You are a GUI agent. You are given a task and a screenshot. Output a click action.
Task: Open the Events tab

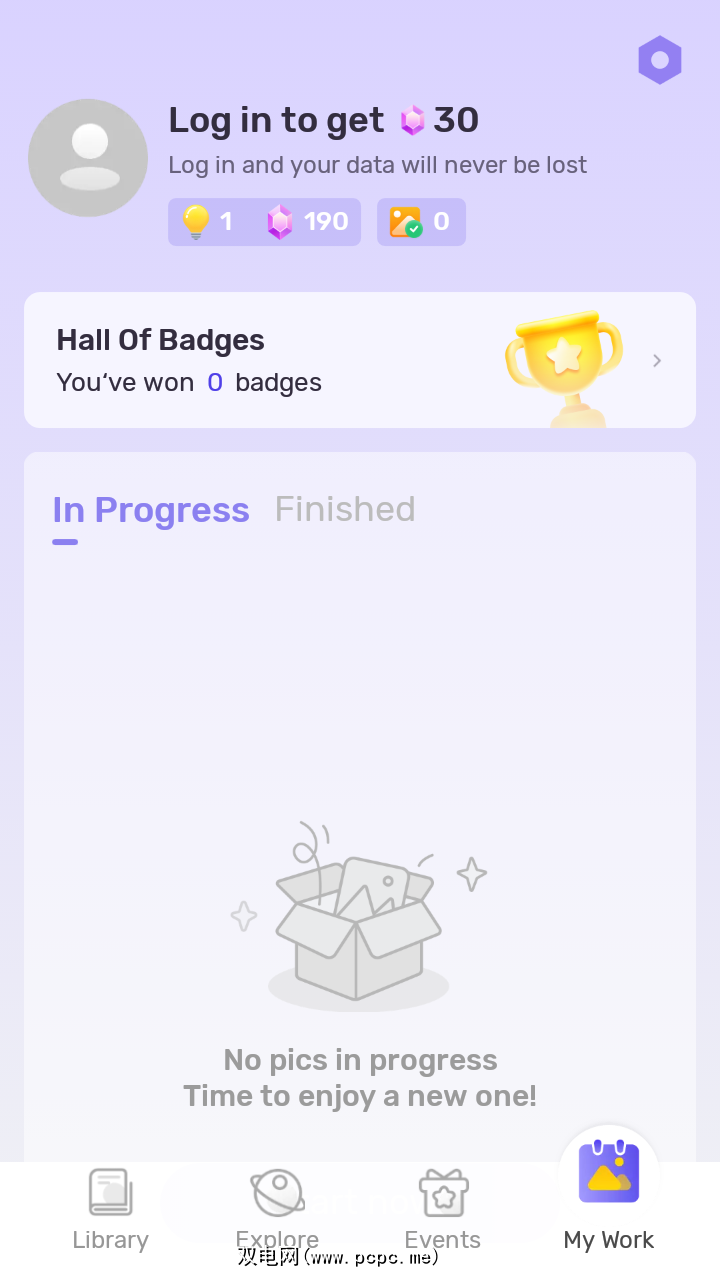(443, 1210)
